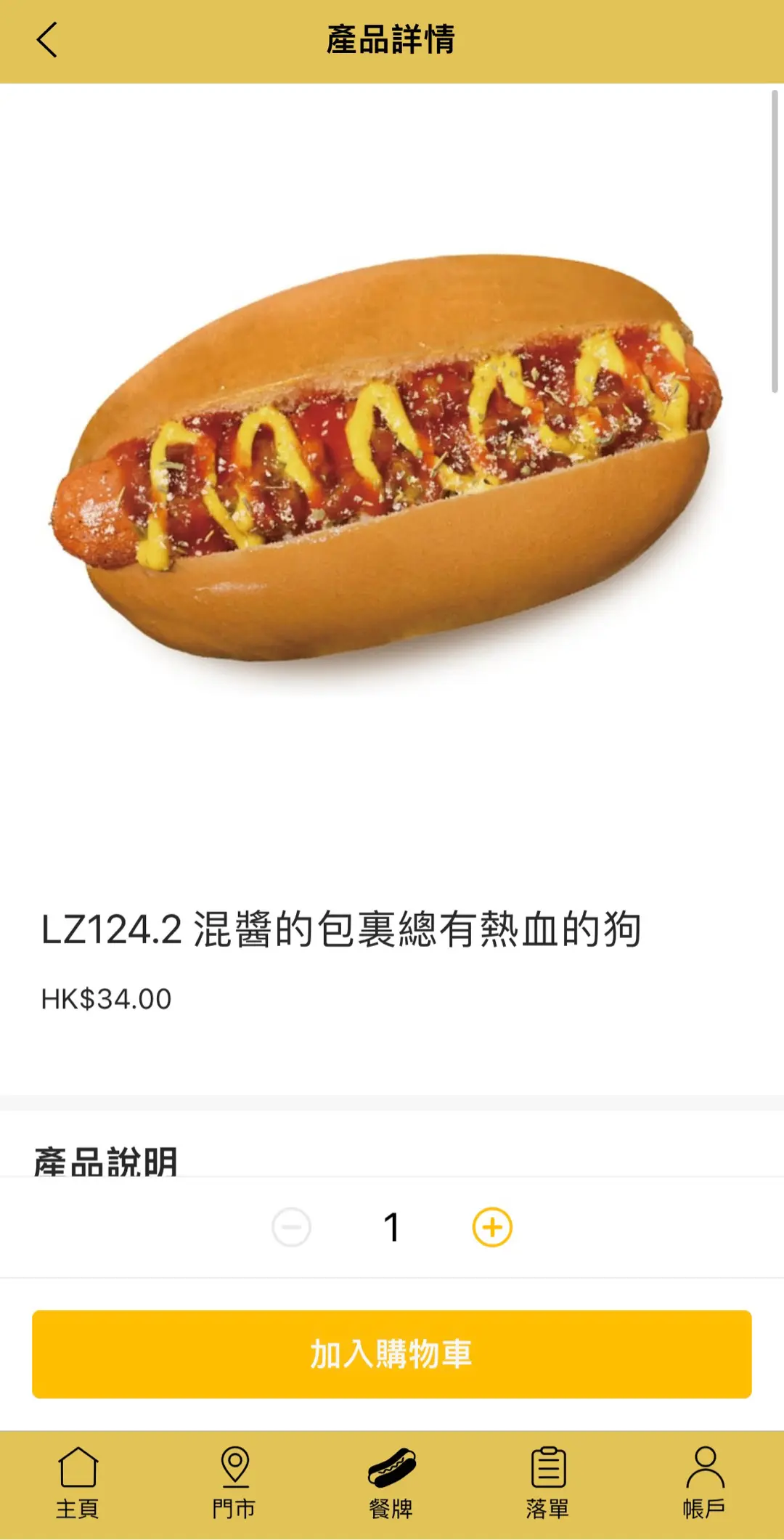Go back using the top arrow
The height and width of the screenshot is (1540, 784).
(x=46, y=40)
